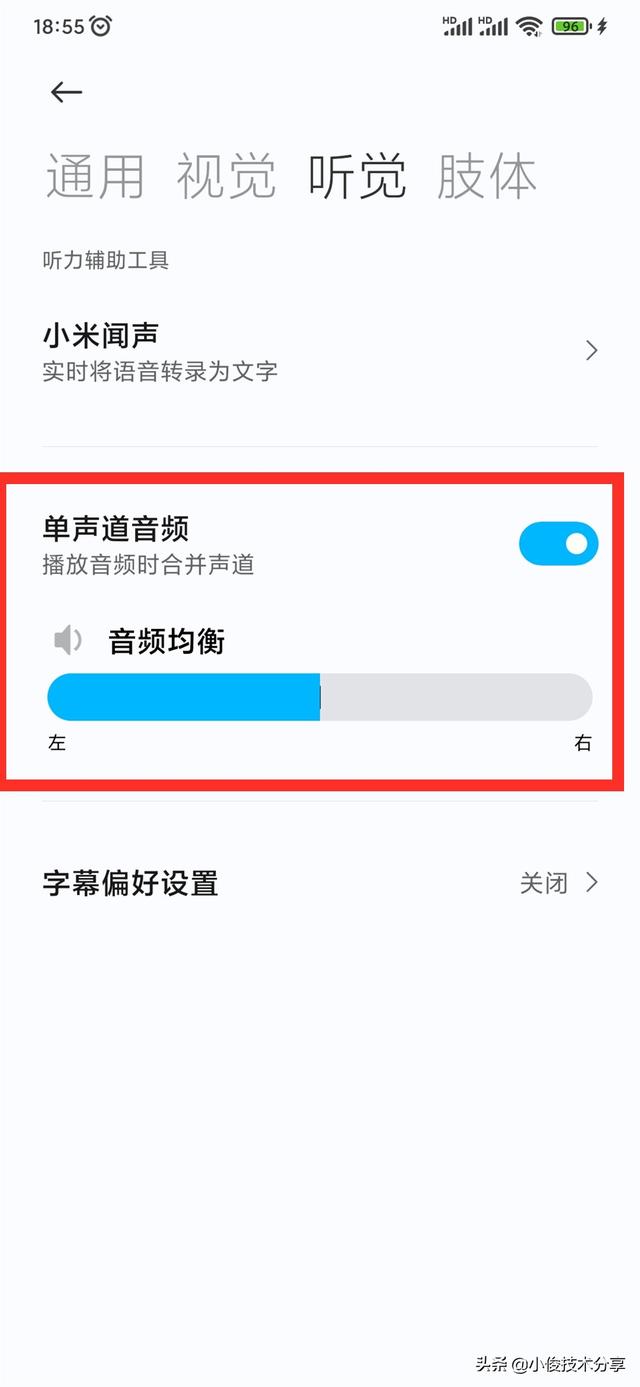Disable the 单声道音频 switch

(x=558, y=544)
